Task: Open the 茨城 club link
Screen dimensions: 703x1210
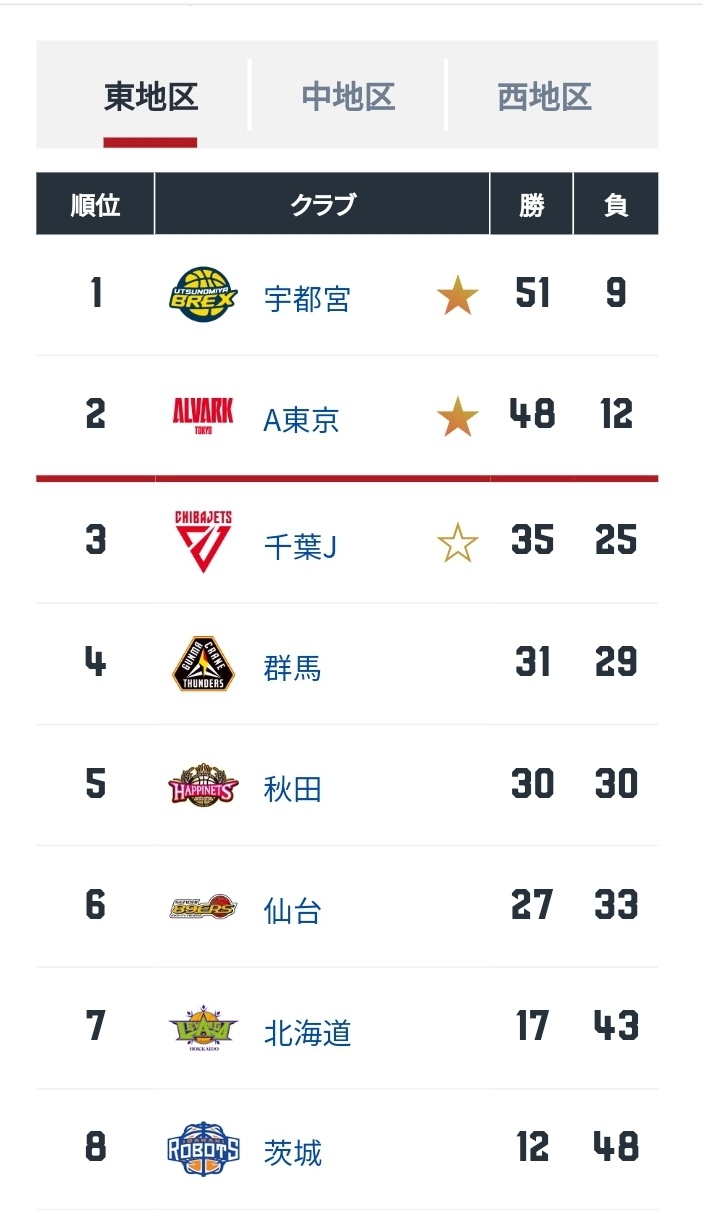Action: pyautogui.click(x=292, y=1153)
